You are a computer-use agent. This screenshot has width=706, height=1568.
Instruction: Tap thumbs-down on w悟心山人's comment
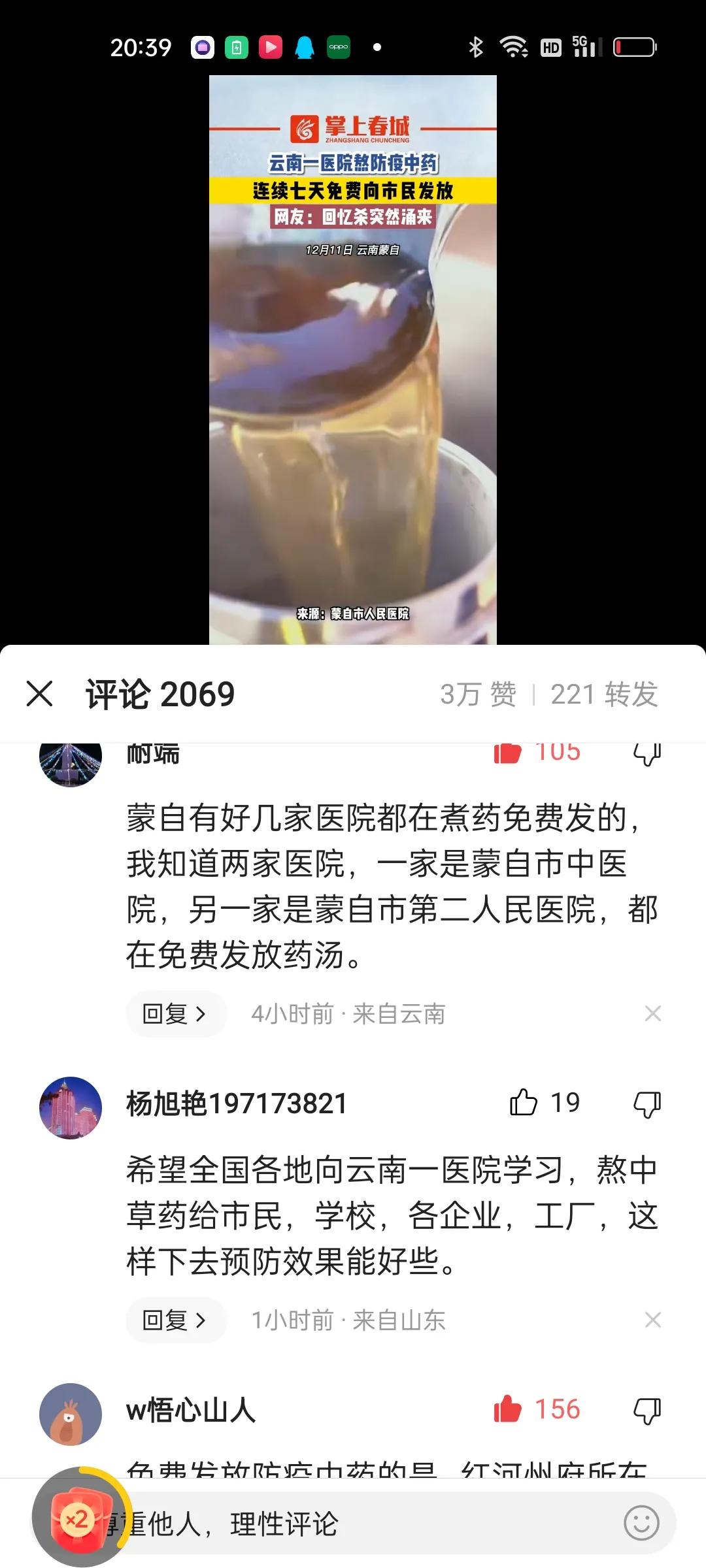[x=648, y=1409]
